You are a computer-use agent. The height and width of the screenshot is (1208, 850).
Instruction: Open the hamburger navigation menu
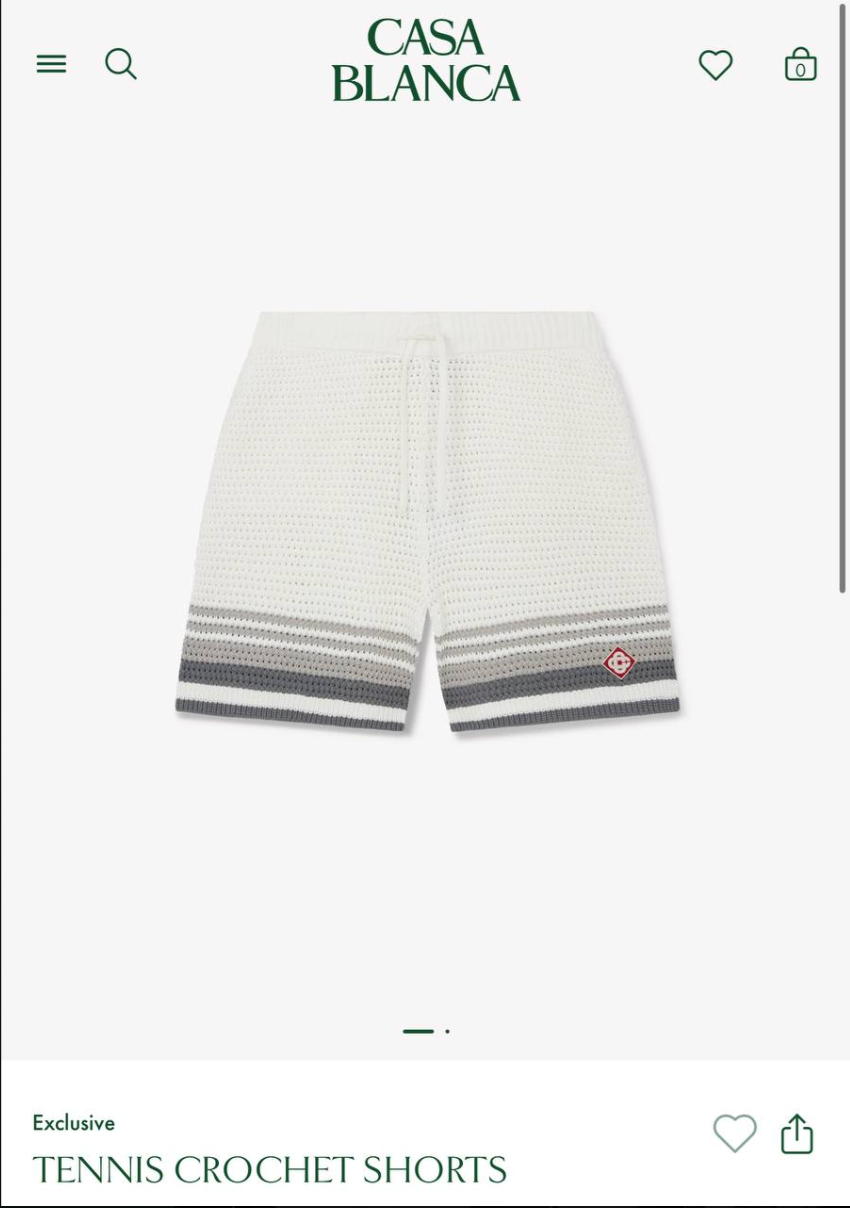[x=51, y=64]
